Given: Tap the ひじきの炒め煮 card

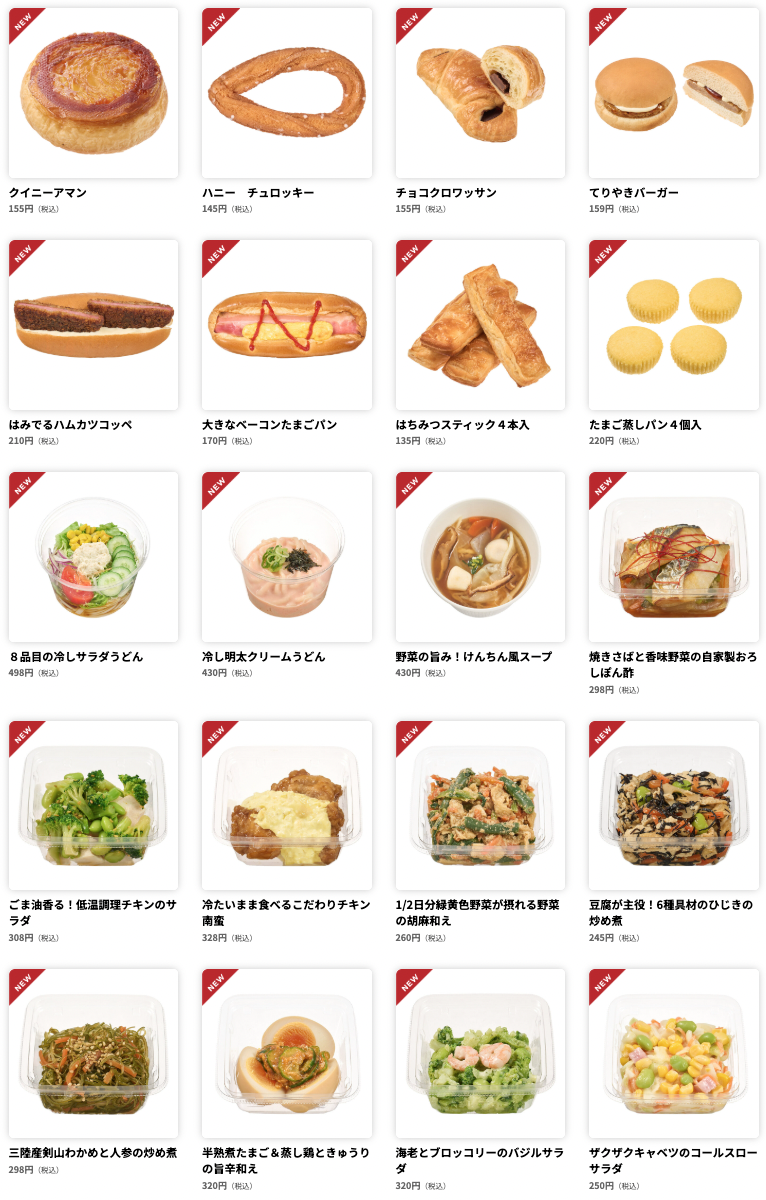Looking at the screenshot, I should tap(673, 805).
